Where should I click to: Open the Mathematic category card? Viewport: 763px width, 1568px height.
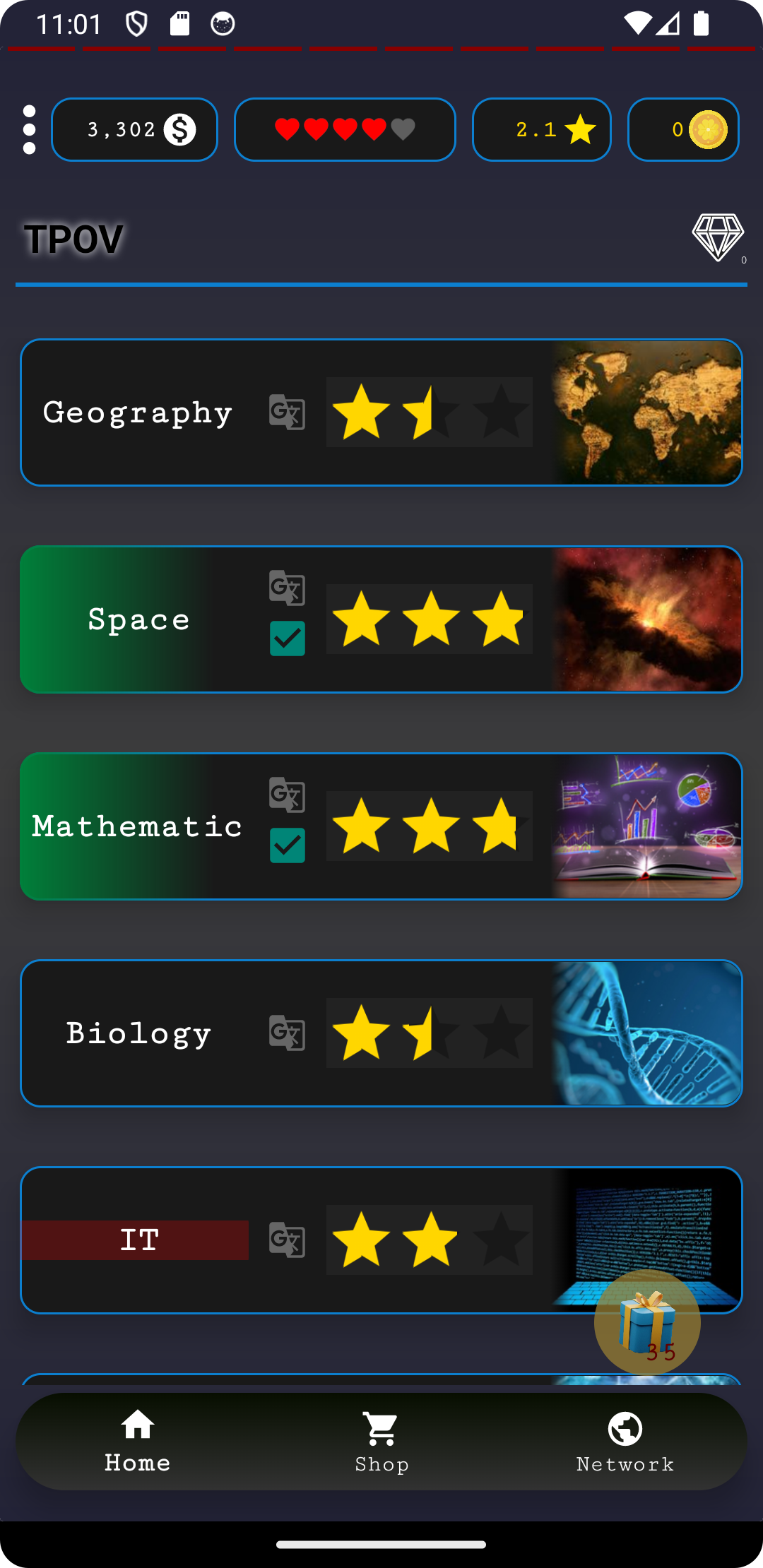[x=381, y=826]
